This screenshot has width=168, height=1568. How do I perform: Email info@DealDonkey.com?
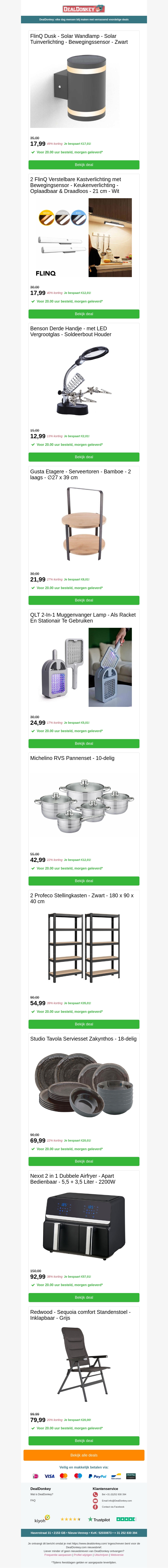(x=117, y=1500)
